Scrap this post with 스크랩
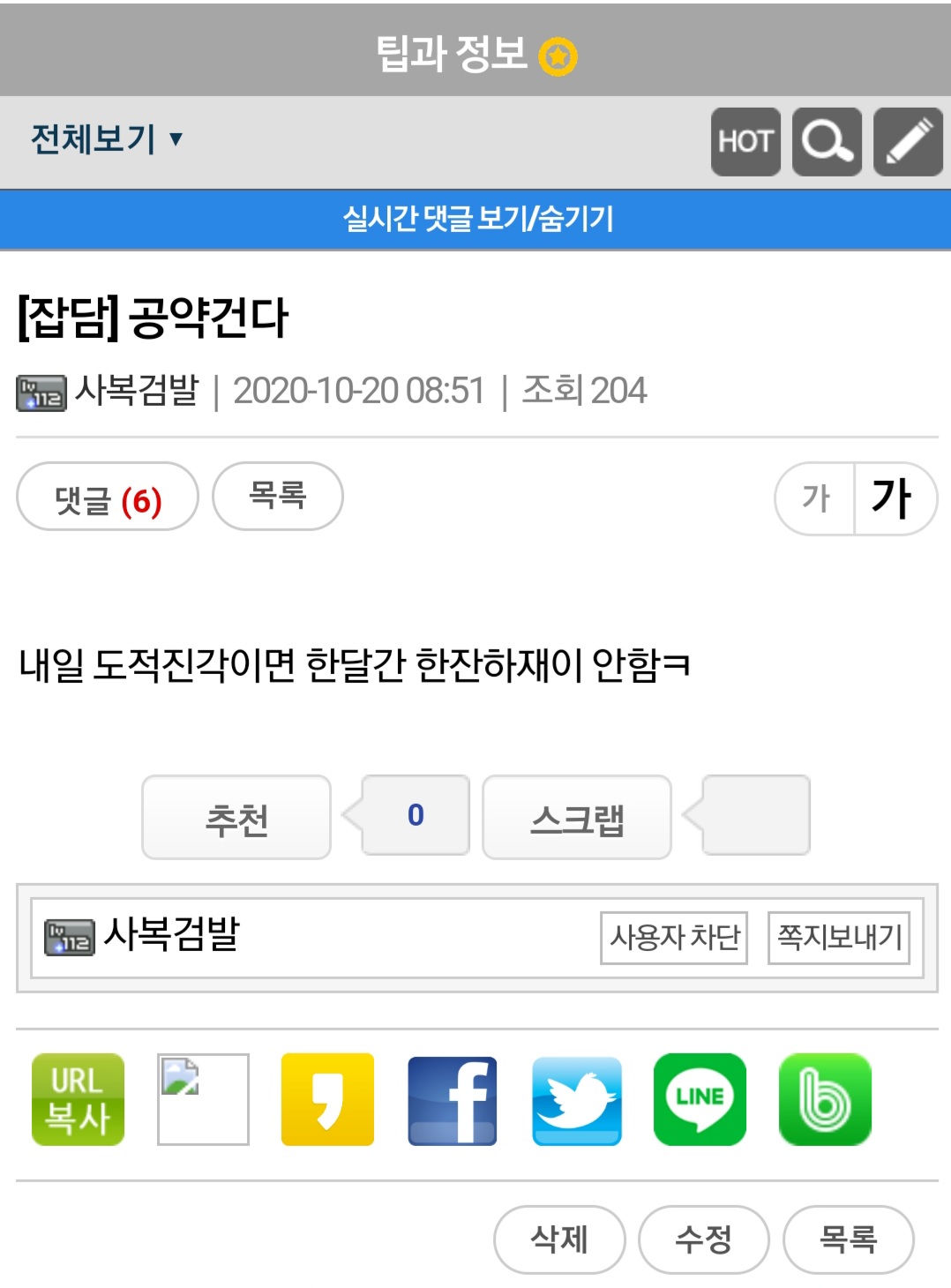The width and height of the screenshot is (951, 1288). [577, 818]
